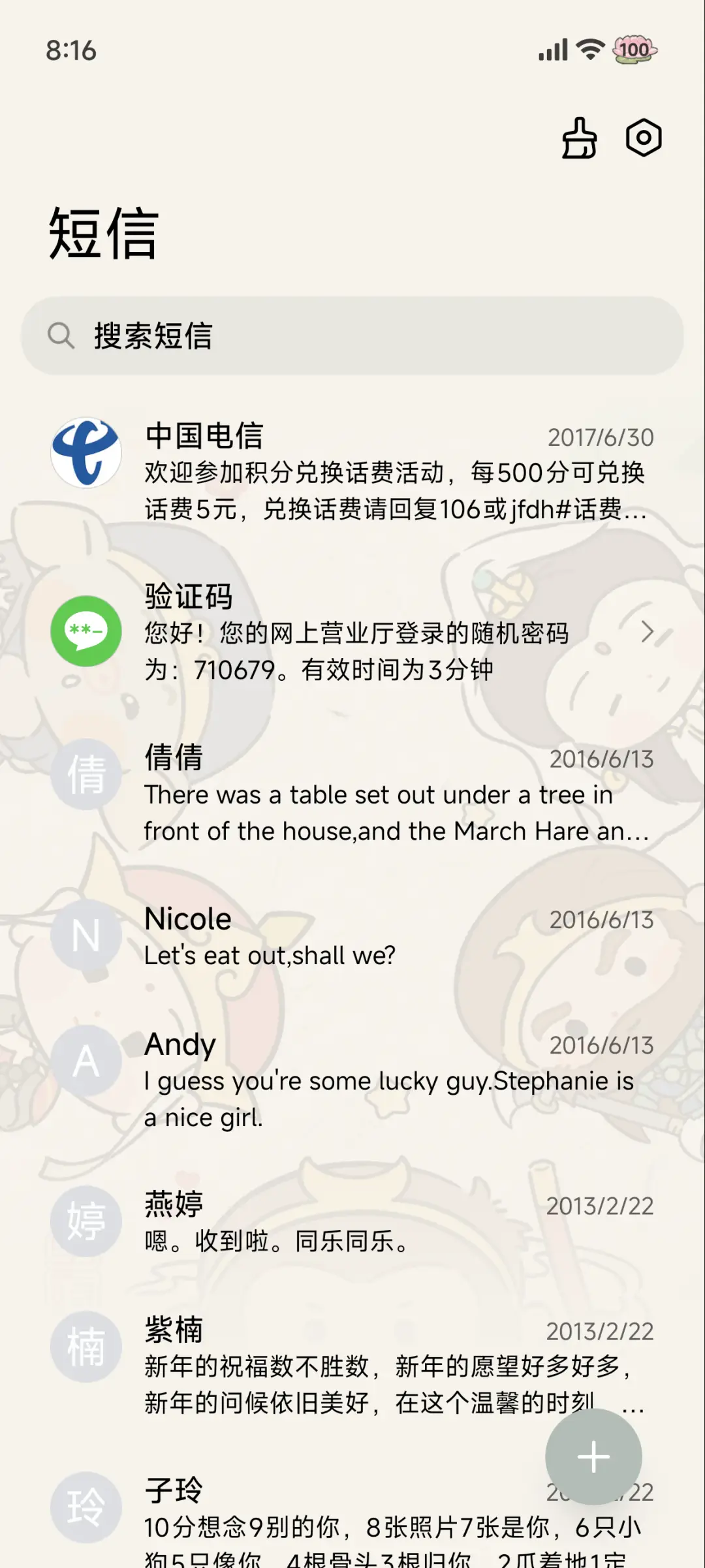This screenshot has width=705, height=1568.
Task: Open the chat with Nicole
Action: [x=352, y=937]
